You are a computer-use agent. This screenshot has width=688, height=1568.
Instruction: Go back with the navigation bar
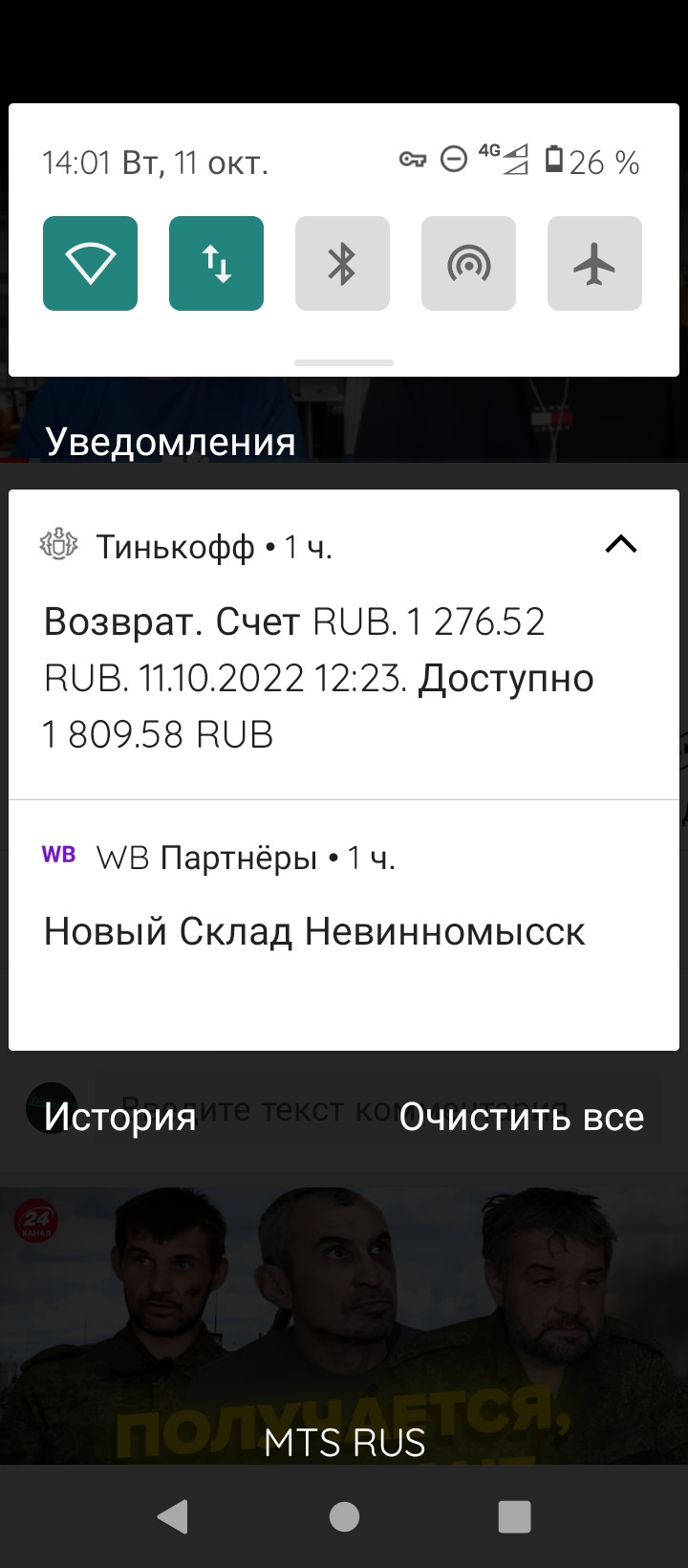coord(173,1516)
